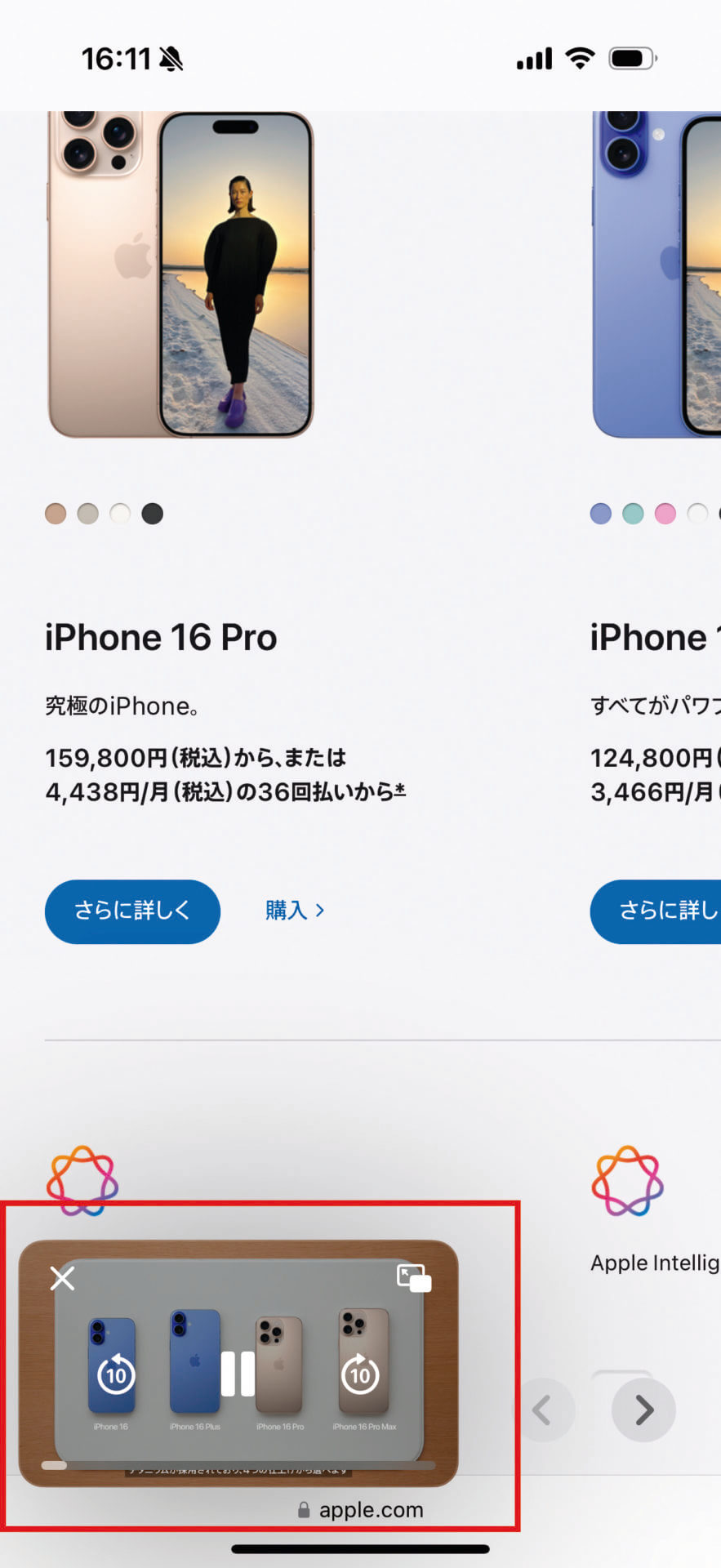This screenshot has width=721, height=1568.
Task: Pick the pink iPhone 16 color swatch
Action: point(665,514)
